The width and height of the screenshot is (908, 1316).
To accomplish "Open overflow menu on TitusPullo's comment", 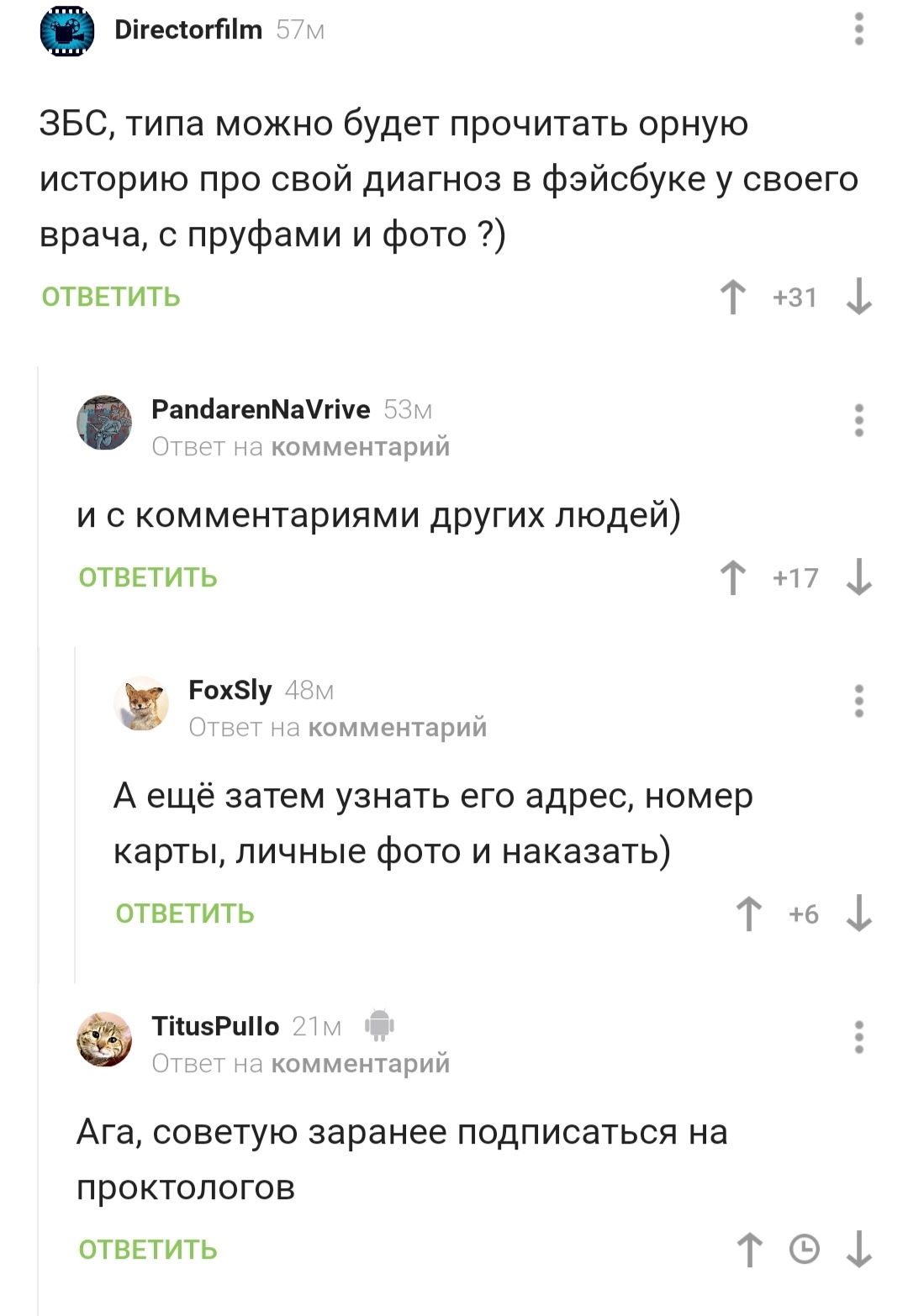I will (858, 1037).
